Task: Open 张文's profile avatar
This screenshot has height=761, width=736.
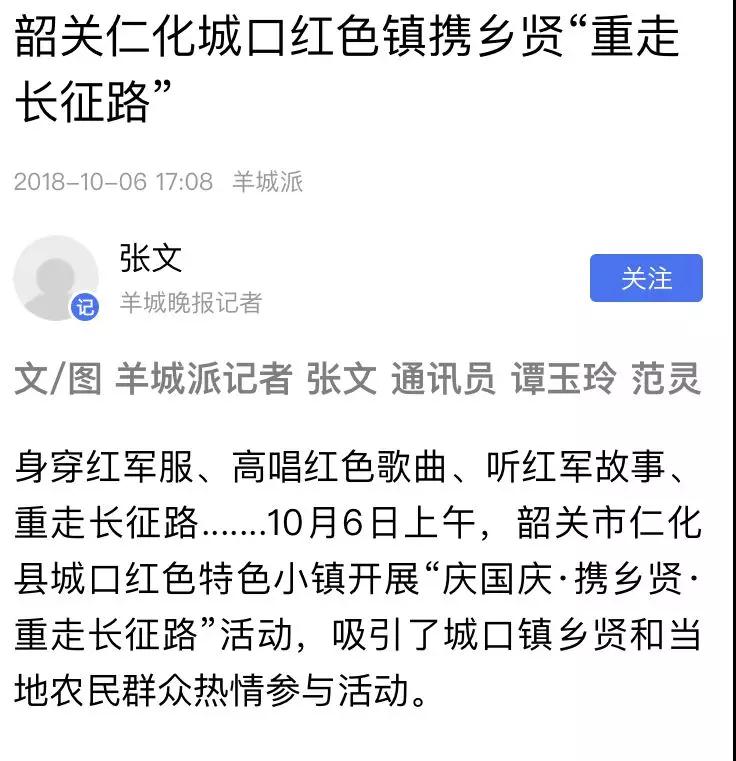Action: point(56,278)
